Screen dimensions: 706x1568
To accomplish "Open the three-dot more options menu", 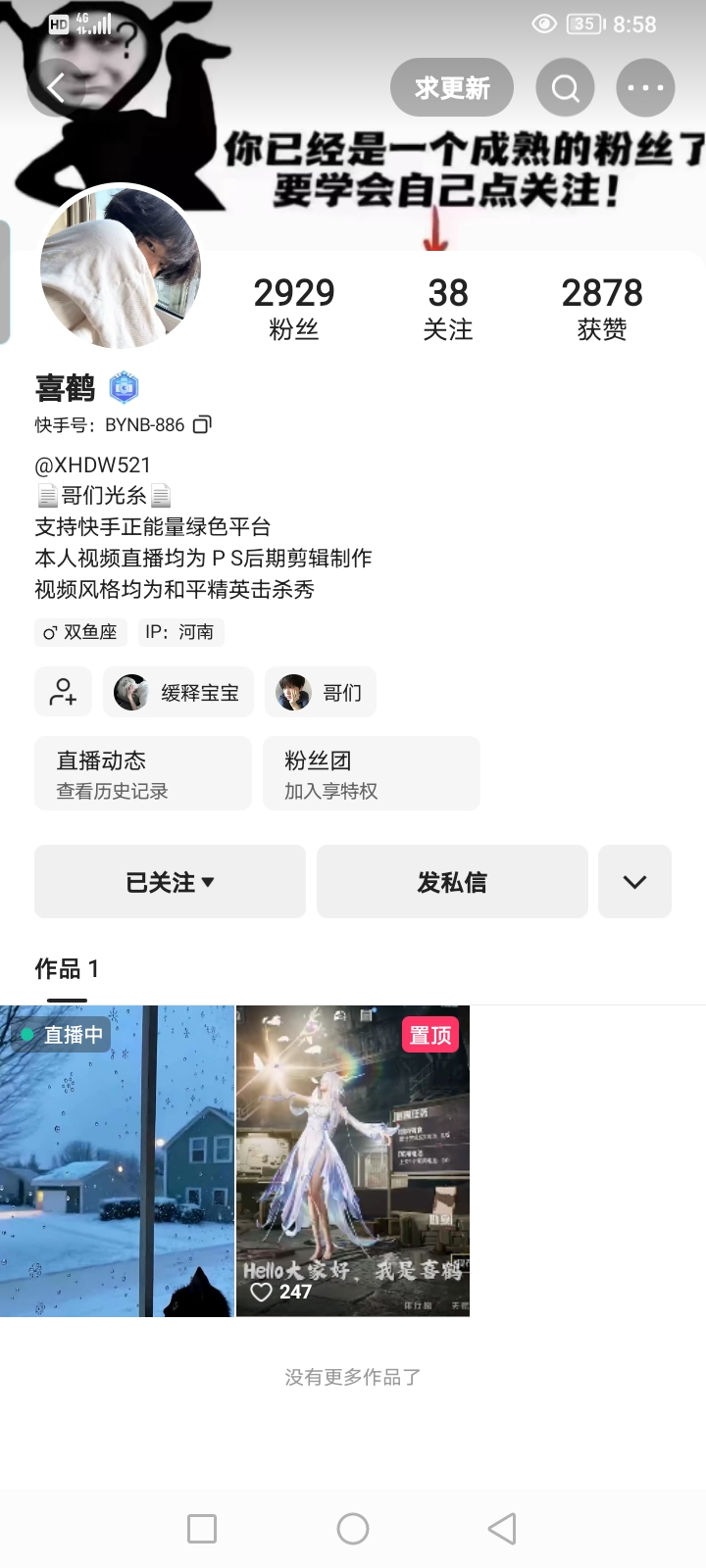I will click(x=645, y=88).
